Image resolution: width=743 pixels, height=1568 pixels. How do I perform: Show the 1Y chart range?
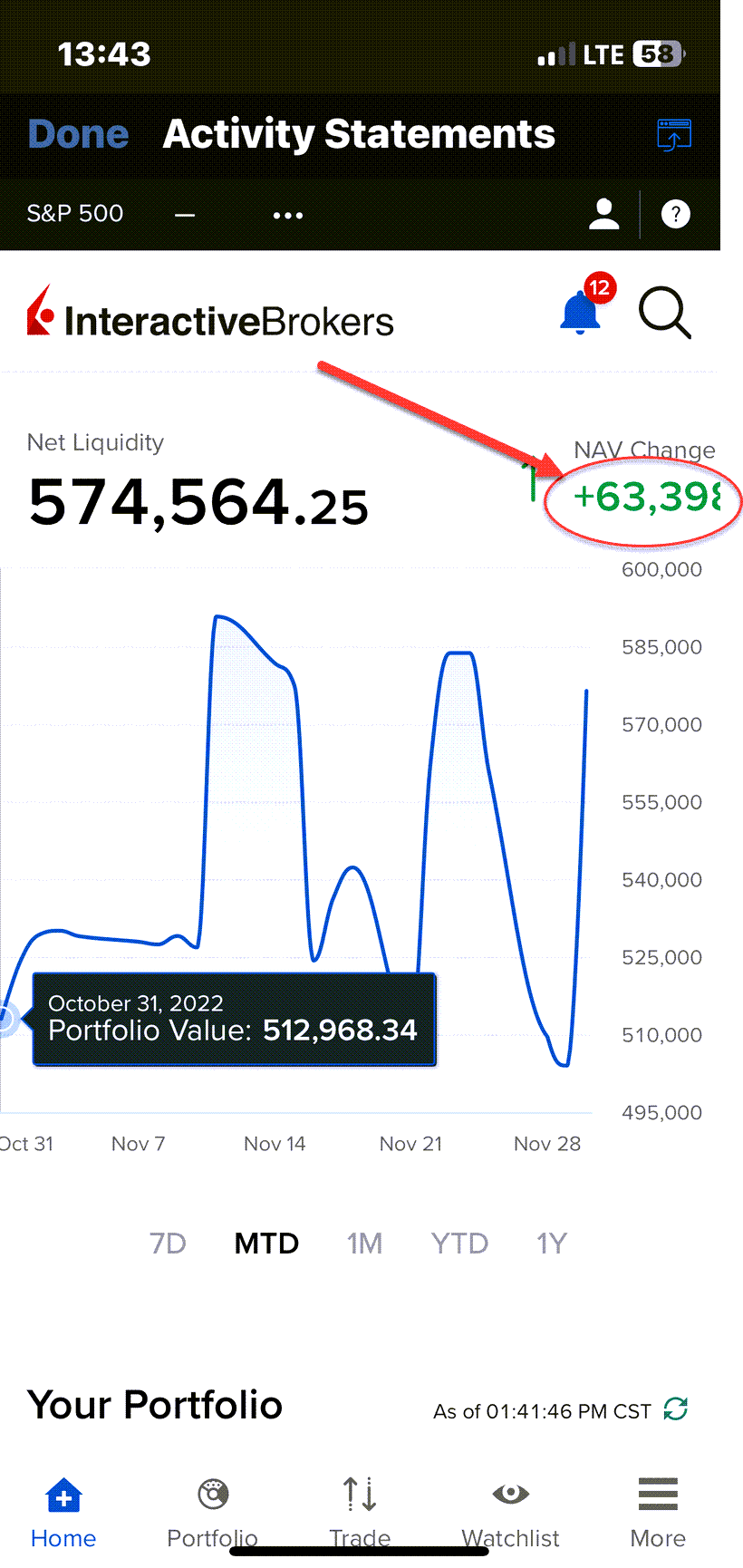[x=551, y=1243]
